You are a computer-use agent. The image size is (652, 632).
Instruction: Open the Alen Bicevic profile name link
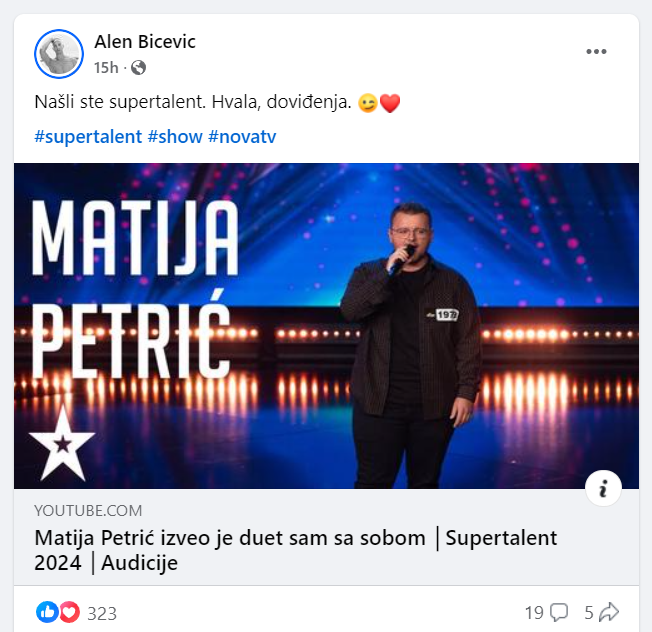[x=144, y=42]
